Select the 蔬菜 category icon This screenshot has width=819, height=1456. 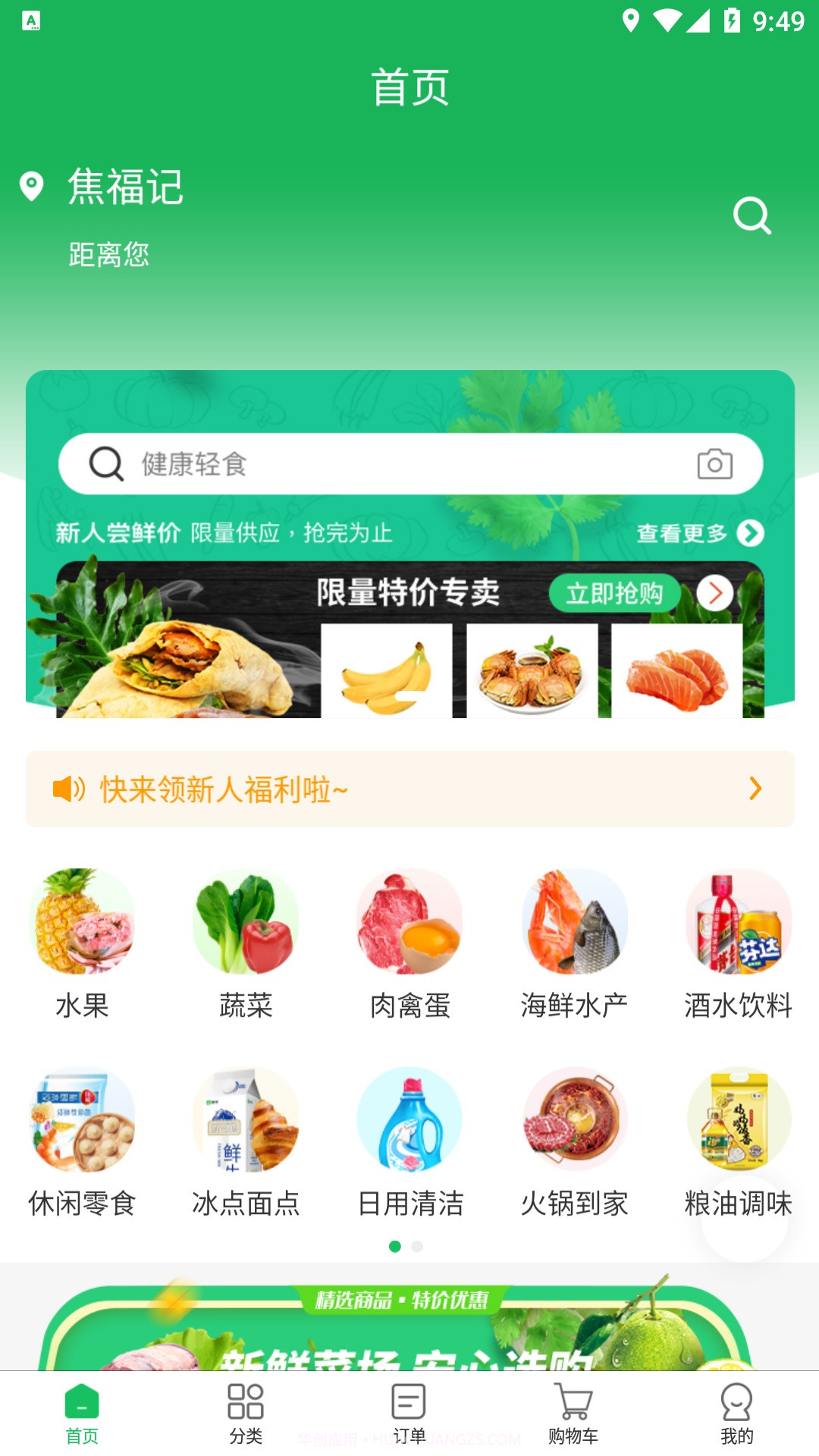(x=245, y=922)
